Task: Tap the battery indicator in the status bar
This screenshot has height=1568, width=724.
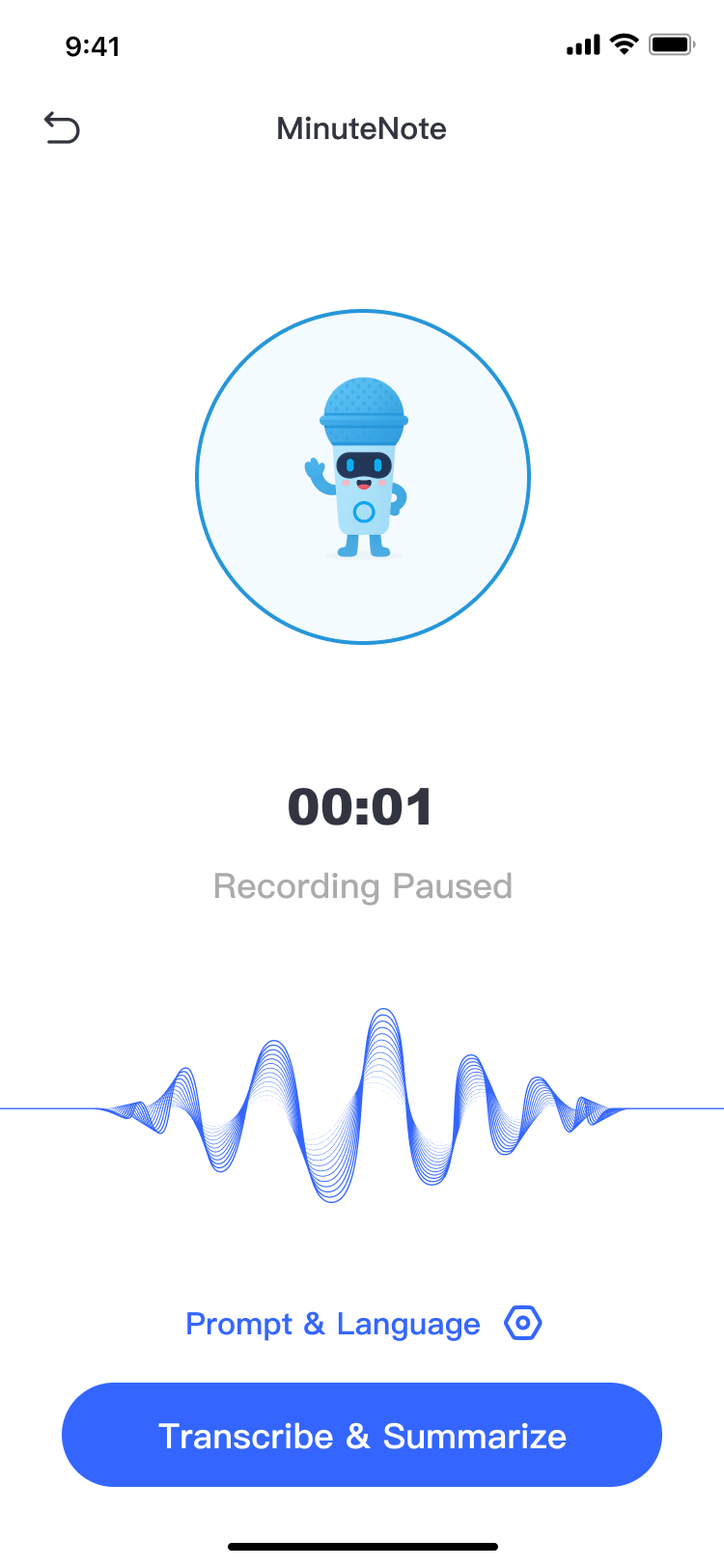Action: pos(672,43)
